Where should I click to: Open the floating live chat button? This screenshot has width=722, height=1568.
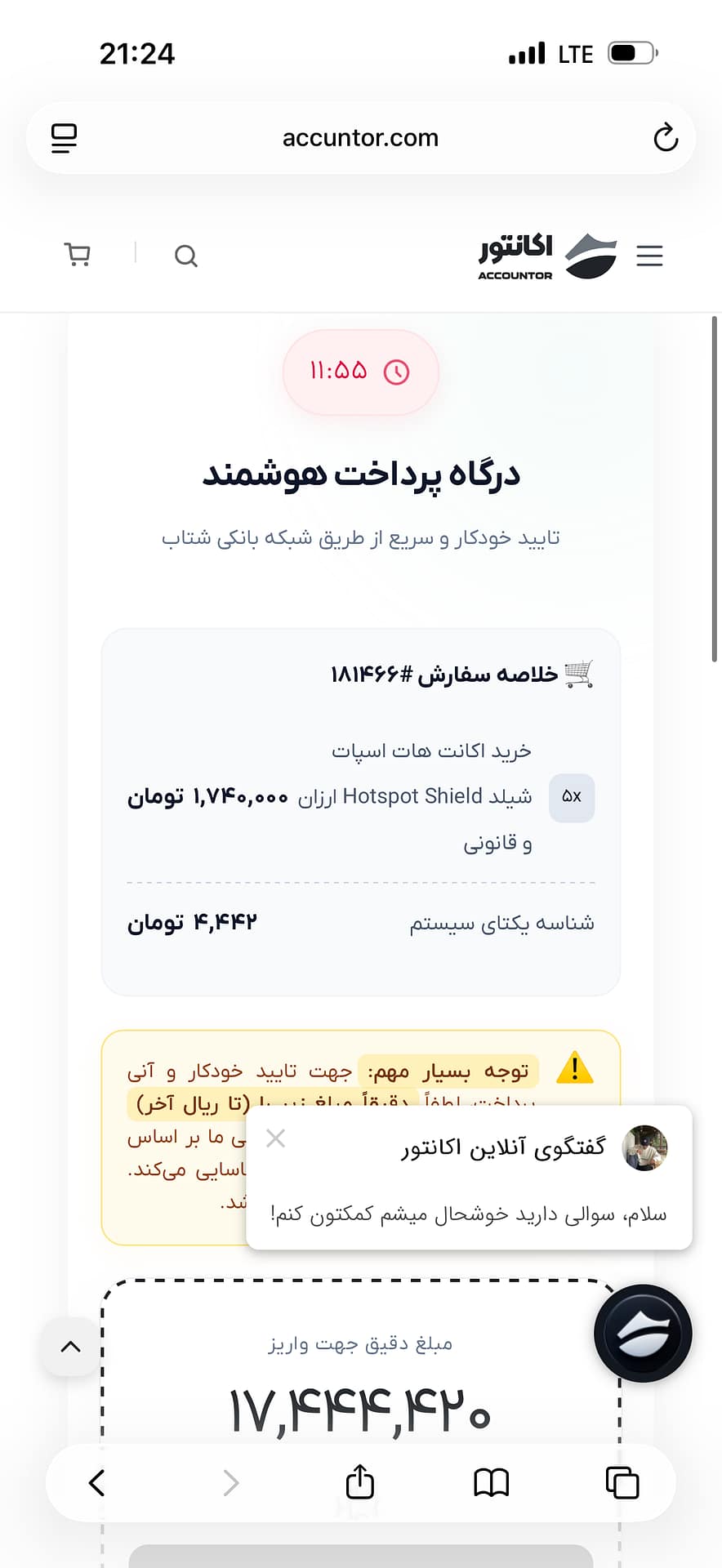pos(643,1334)
